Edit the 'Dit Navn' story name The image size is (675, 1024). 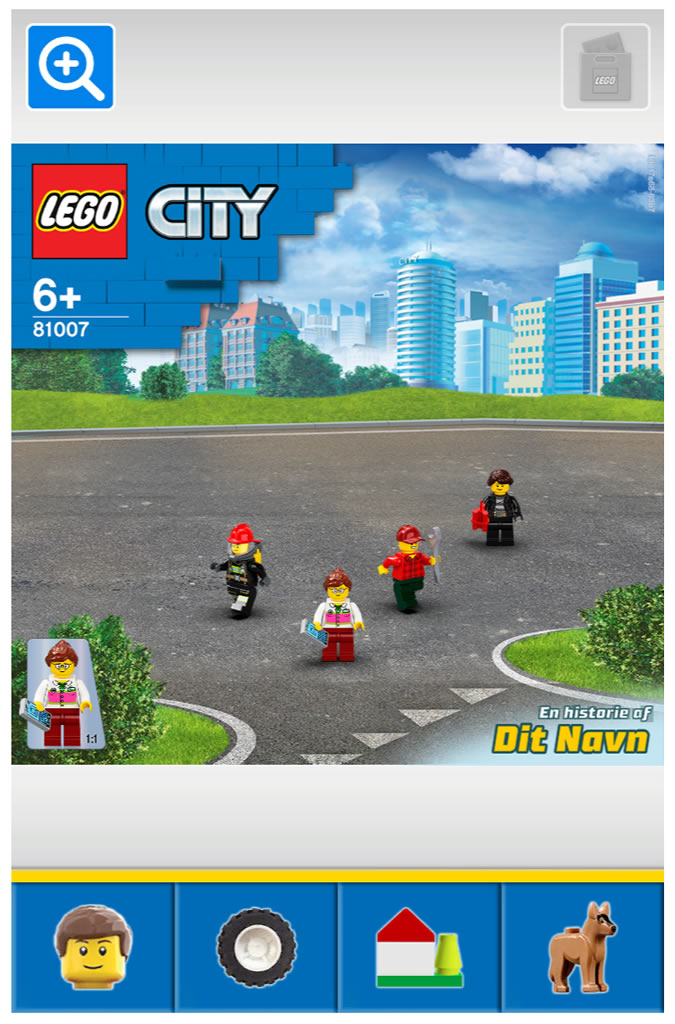pos(570,738)
